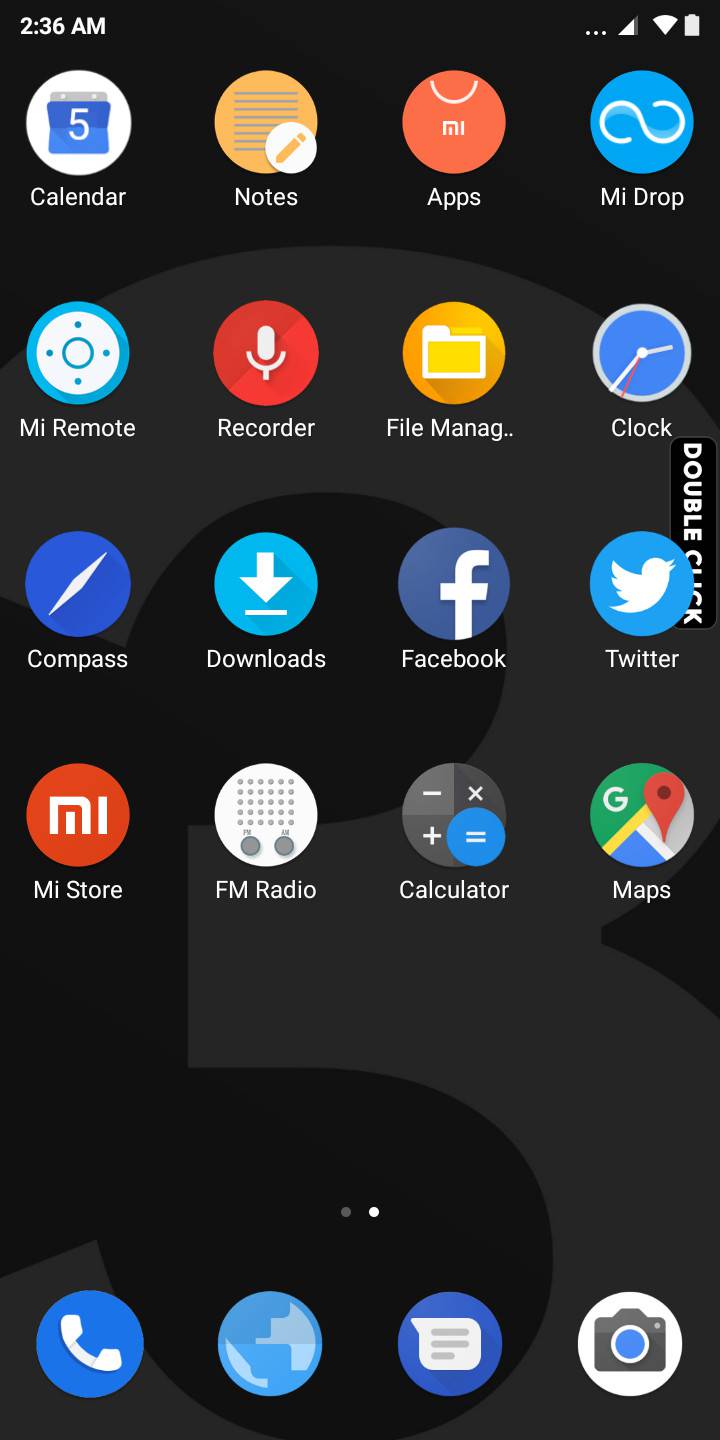Image resolution: width=720 pixels, height=1440 pixels.
Task: Open the Phone dialer in the dock
Action: pyautogui.click(x=90, y=1343)
